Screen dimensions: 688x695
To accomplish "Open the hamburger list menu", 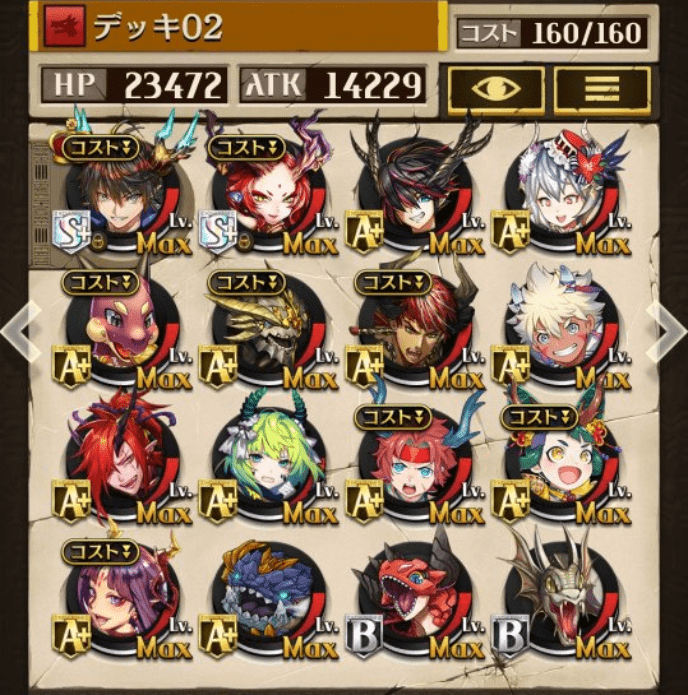I will click(602, 87).
